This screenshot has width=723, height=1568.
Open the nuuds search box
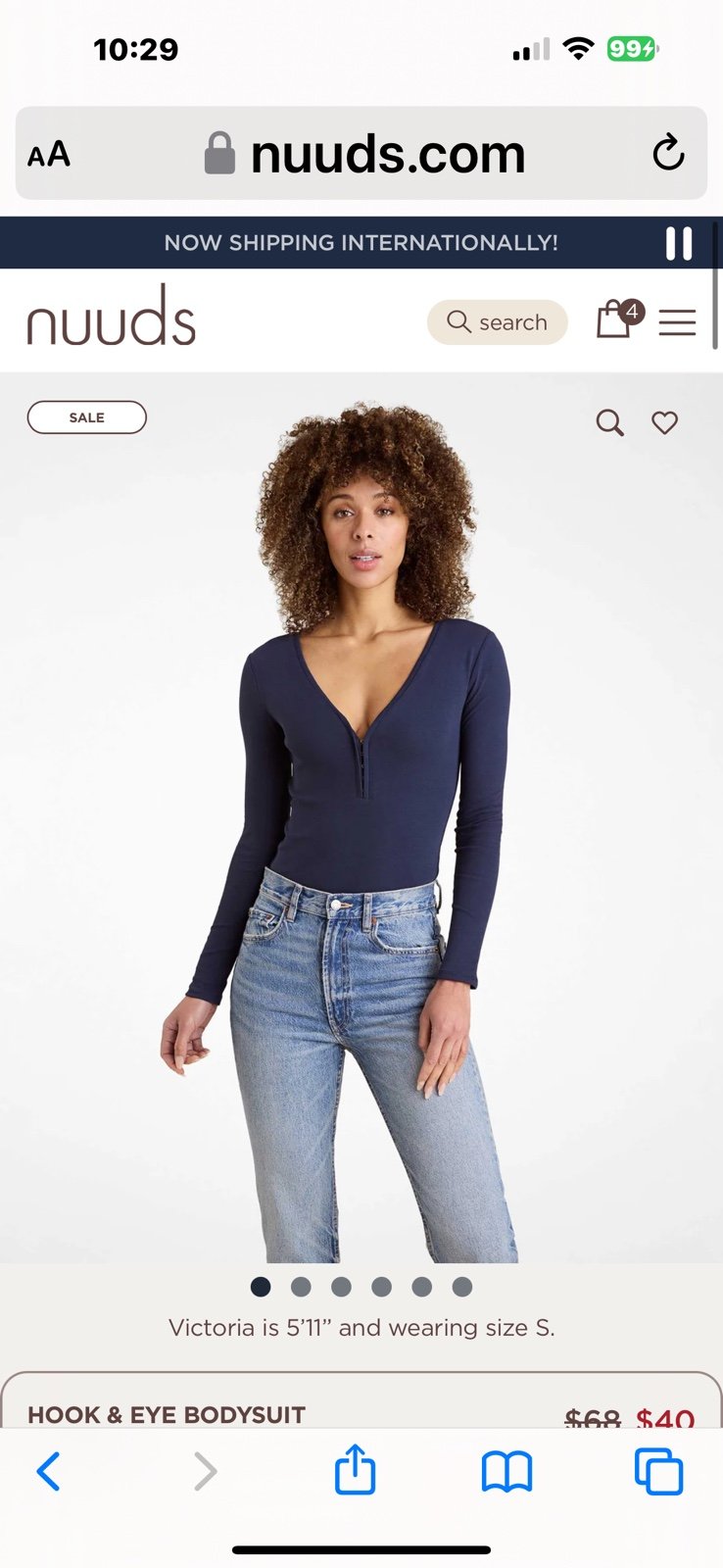click(x=498, y=322)
